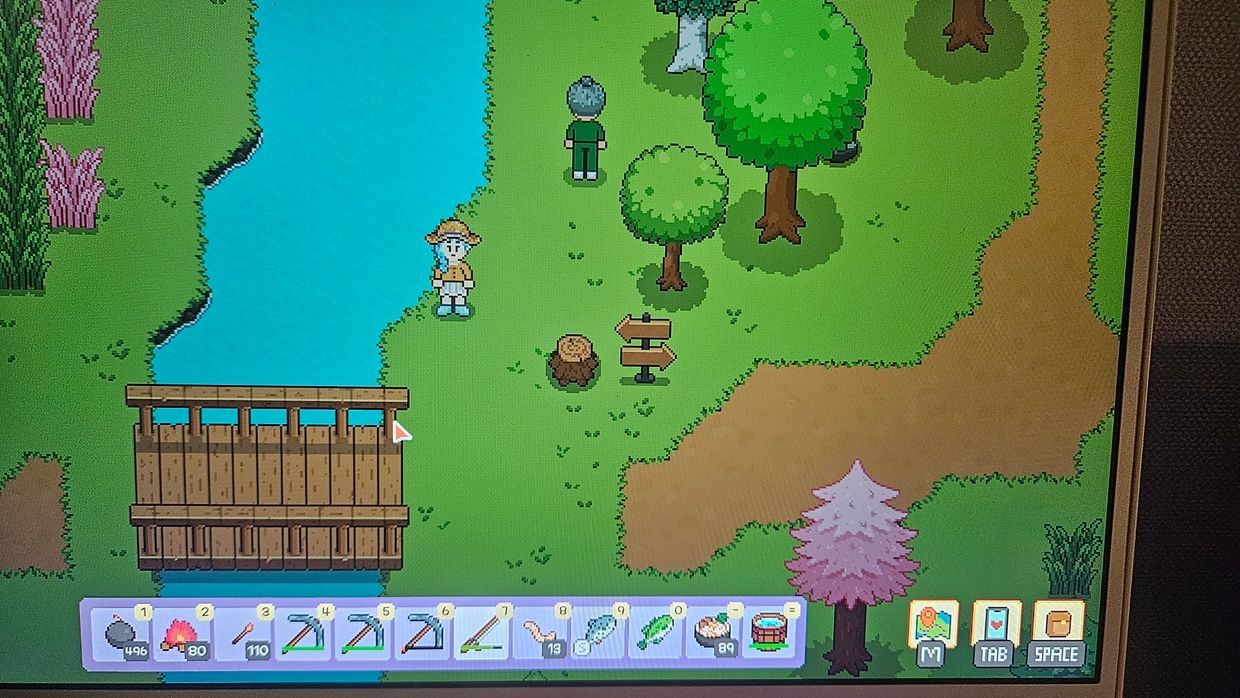Select the torch in hotbar slot 3
The height and width of the screenshot is (698, 1240).
[243, 633]
